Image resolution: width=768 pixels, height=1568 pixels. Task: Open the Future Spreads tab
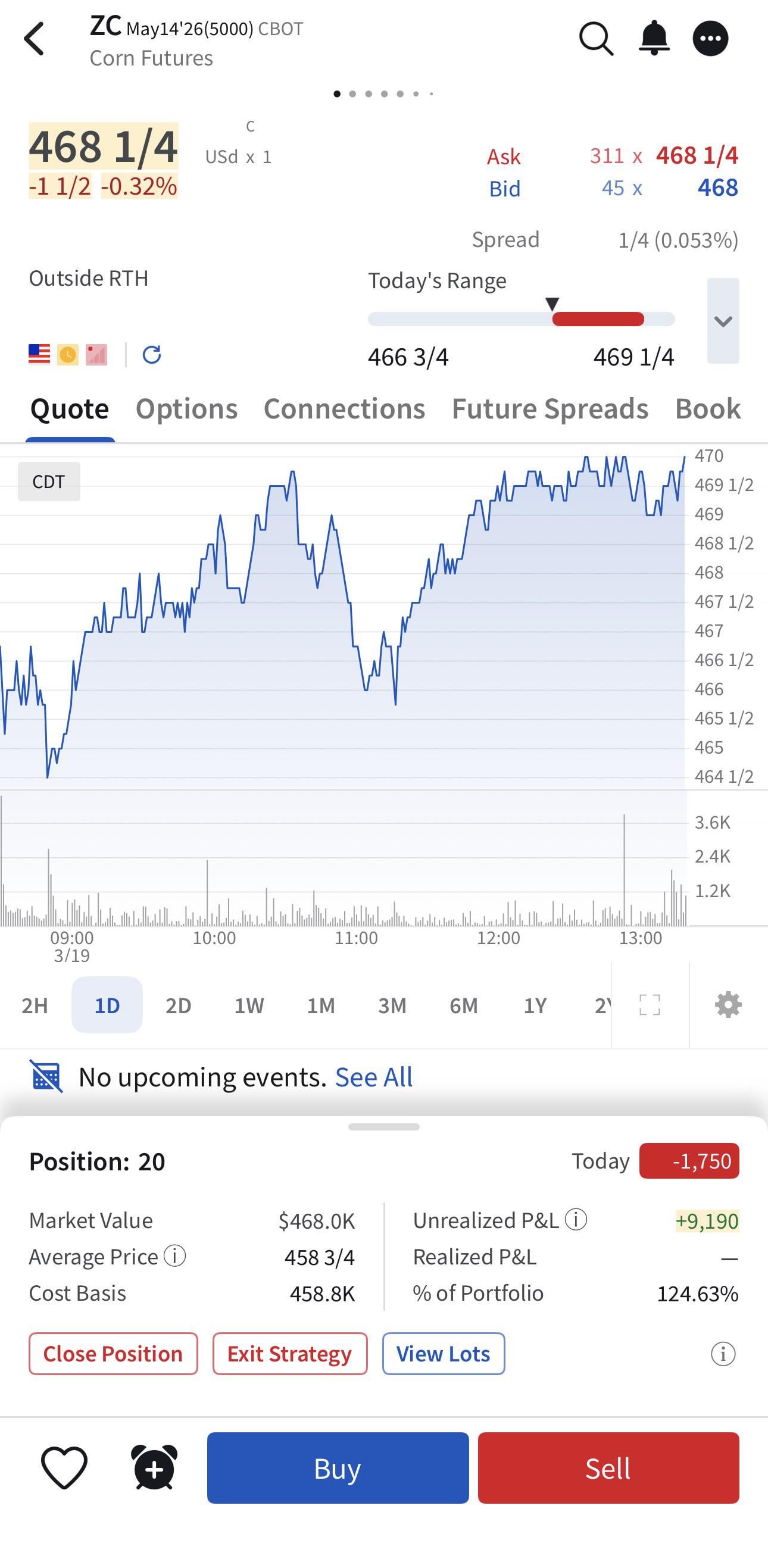click(x=550, y=408)
